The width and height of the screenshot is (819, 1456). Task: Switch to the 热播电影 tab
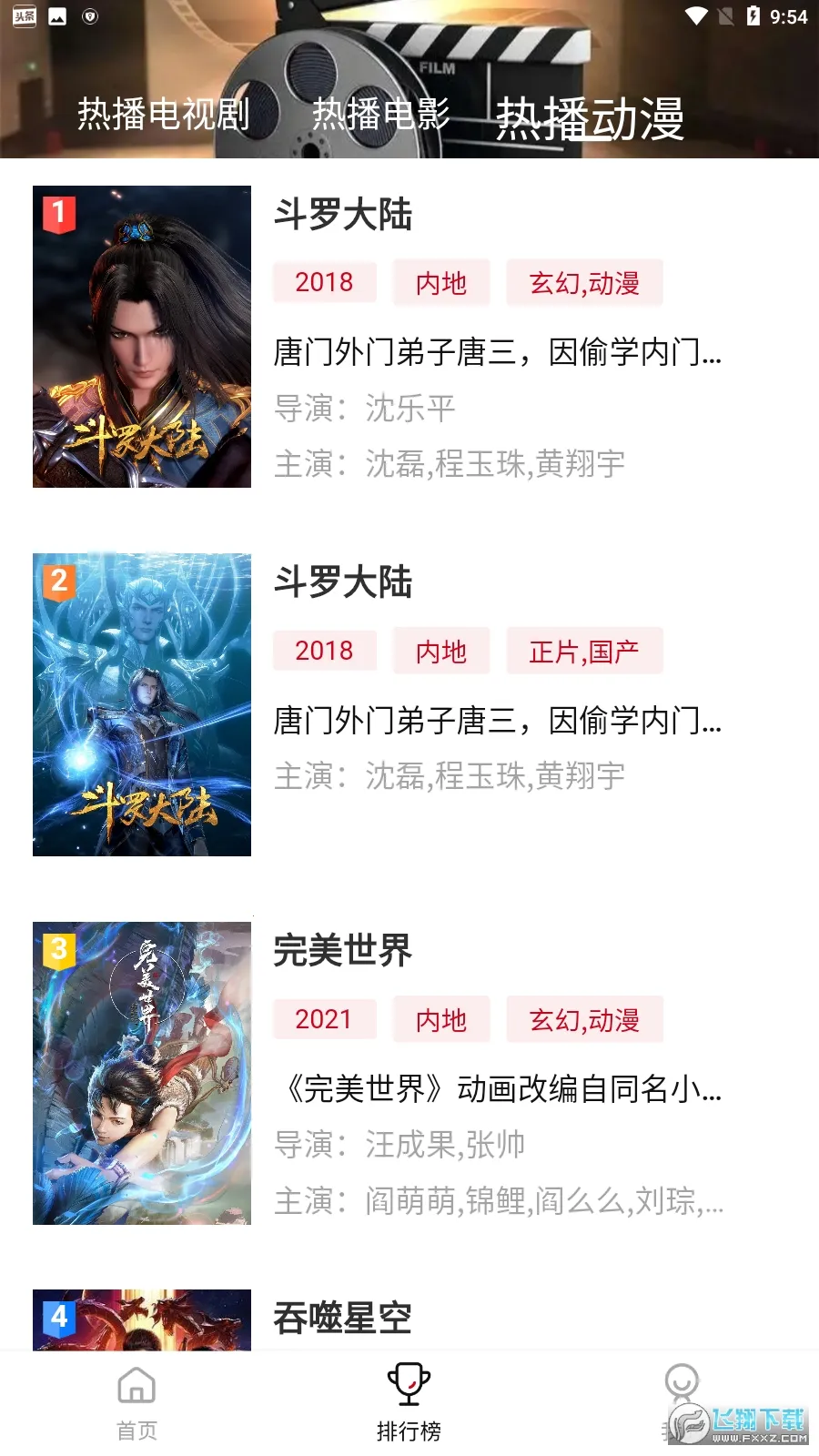[x=381, y=115]
